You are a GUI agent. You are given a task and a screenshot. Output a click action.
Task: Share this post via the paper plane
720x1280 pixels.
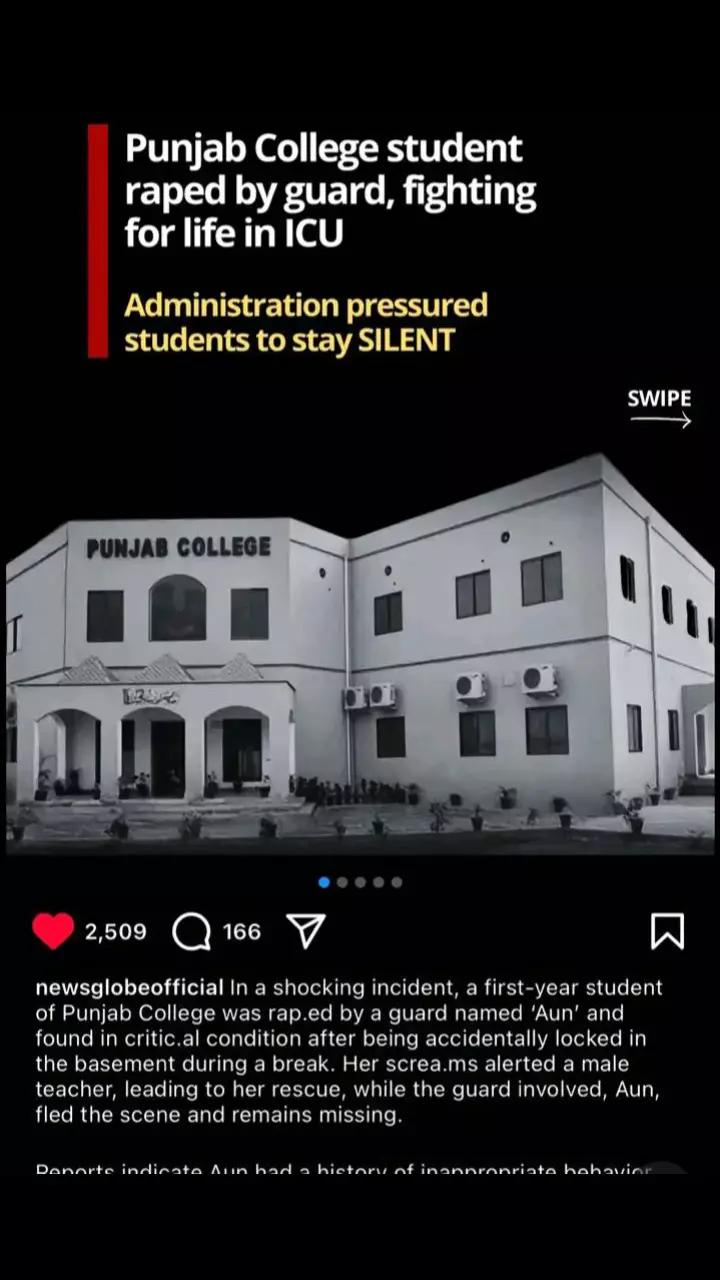point(306,931)
